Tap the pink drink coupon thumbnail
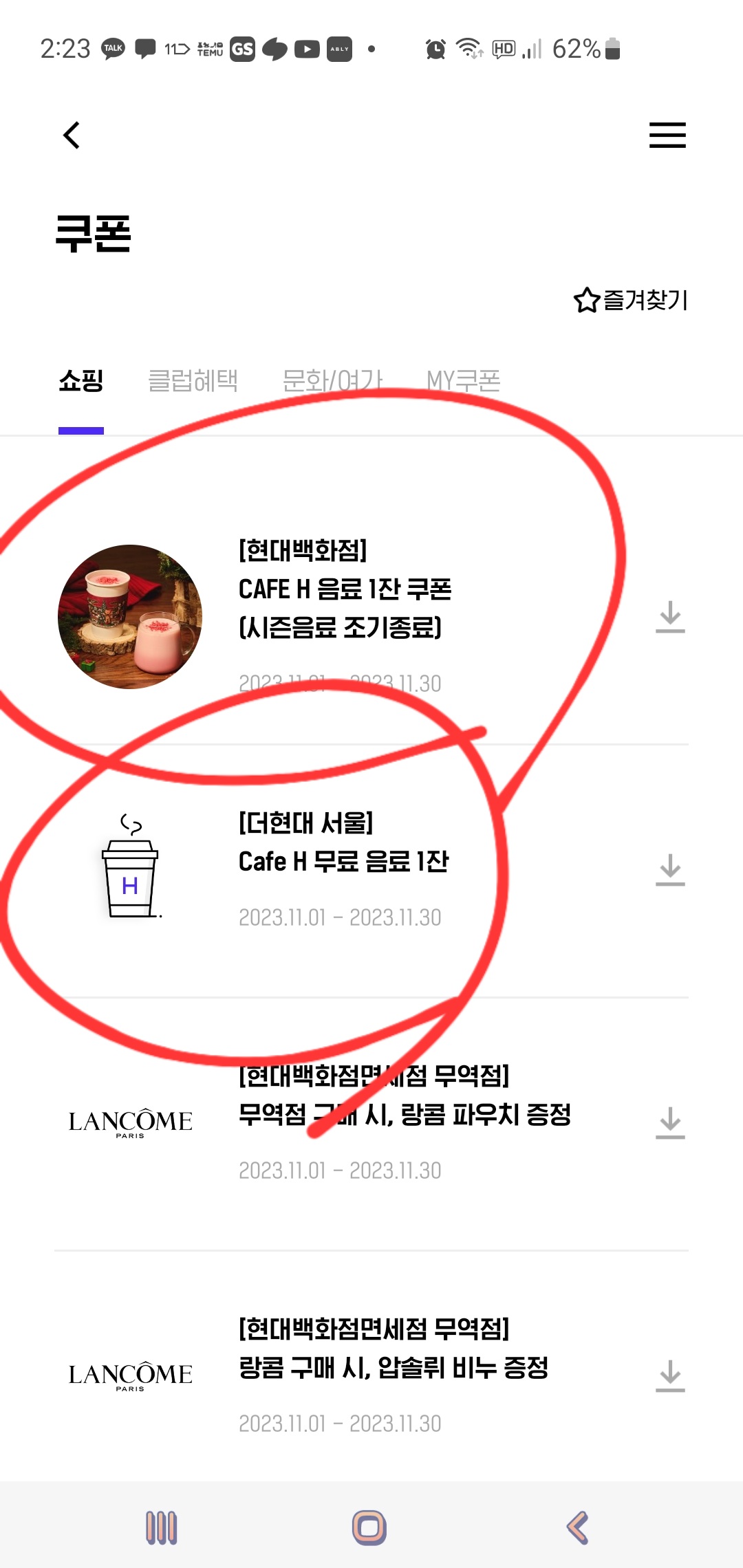This screenshot has height=1568, width=743. point(131,616)
